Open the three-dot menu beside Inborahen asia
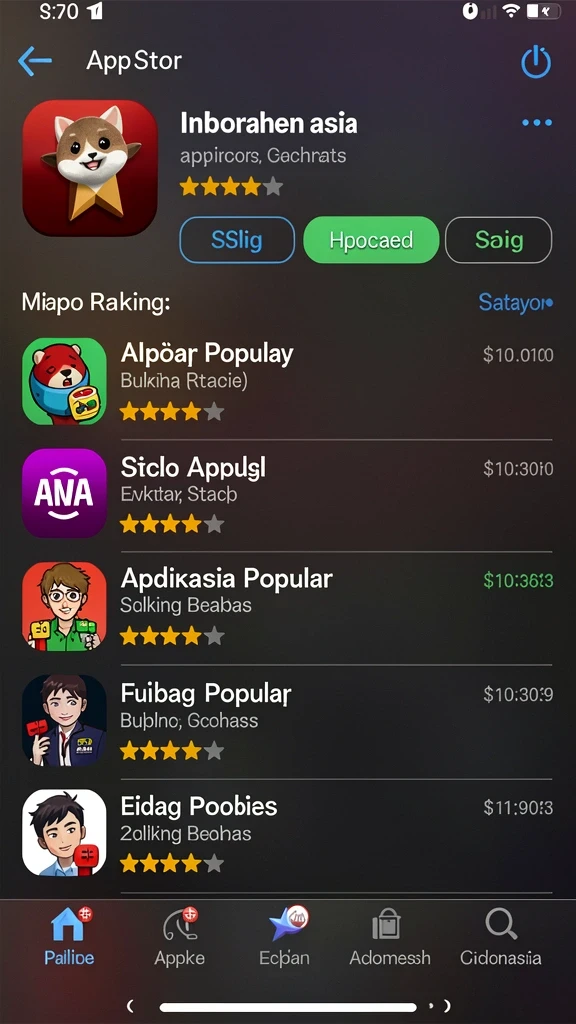The image size is (576, 1024). [537, 123]
